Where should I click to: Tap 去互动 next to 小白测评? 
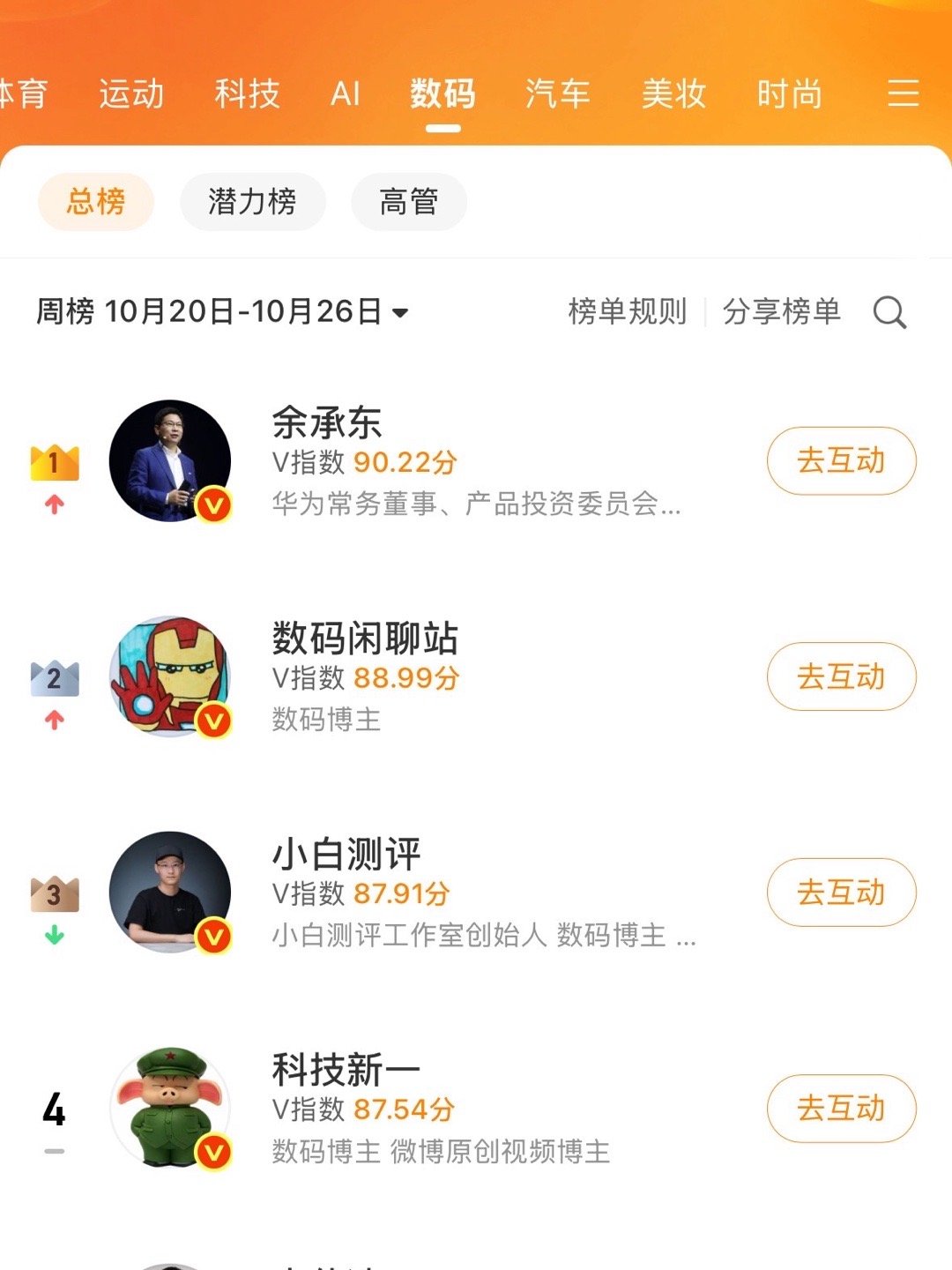(841, 893)
